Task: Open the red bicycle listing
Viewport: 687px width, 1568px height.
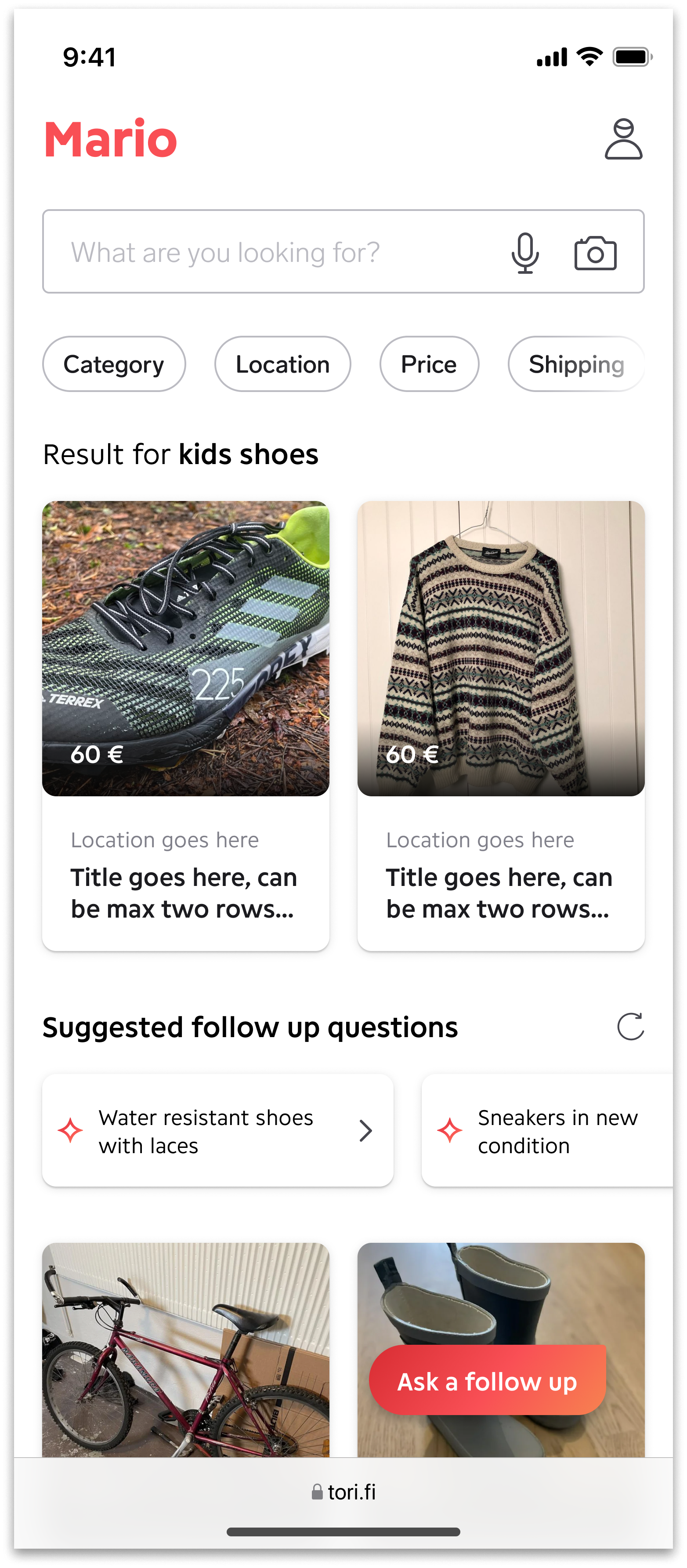Action: coord(186,1350)
